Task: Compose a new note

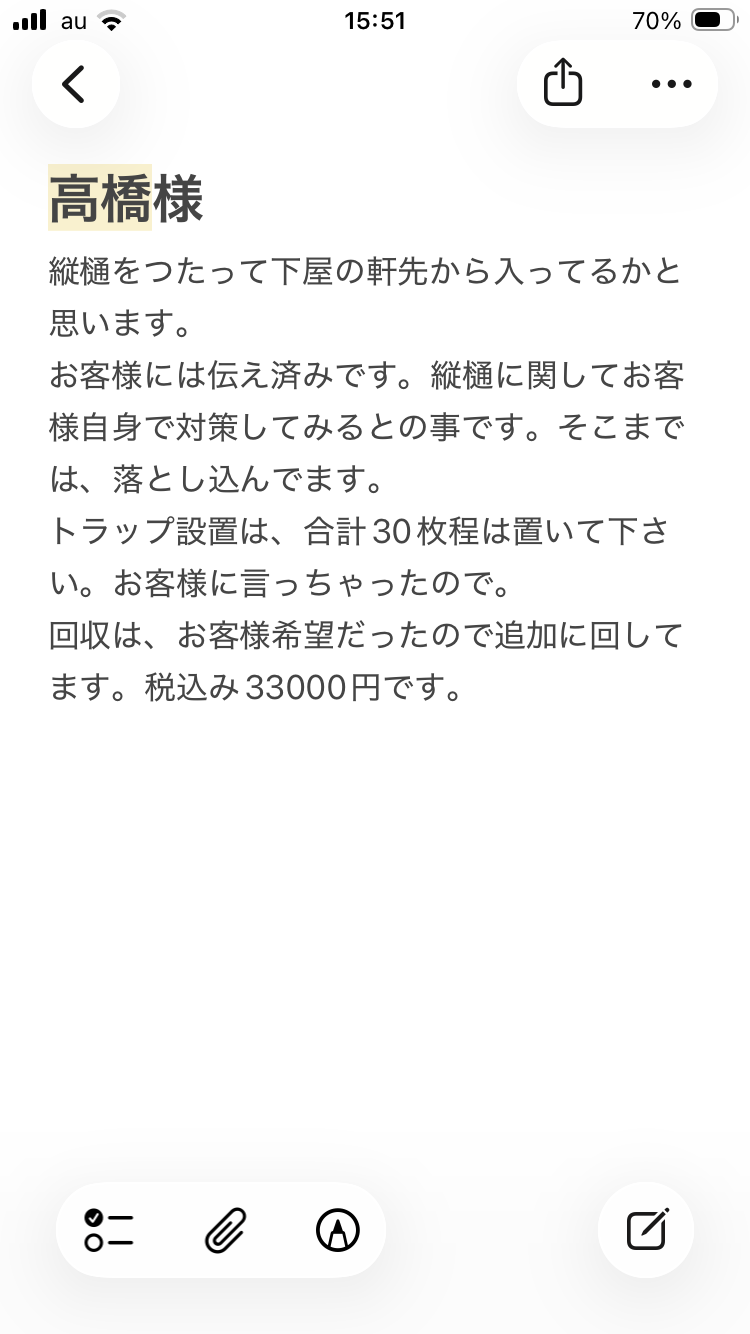Action: (x=647, y=1230)
